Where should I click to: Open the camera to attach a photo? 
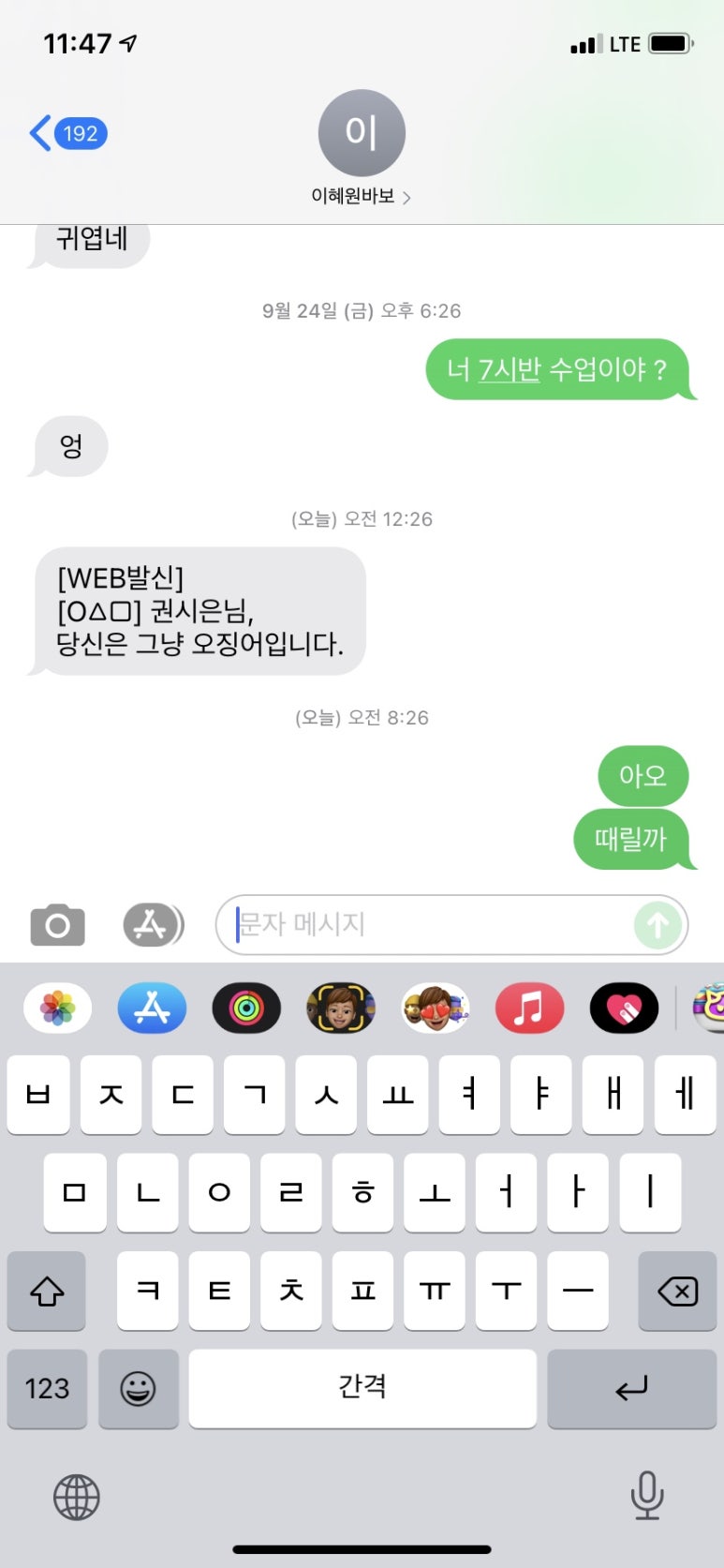[58, 925]
